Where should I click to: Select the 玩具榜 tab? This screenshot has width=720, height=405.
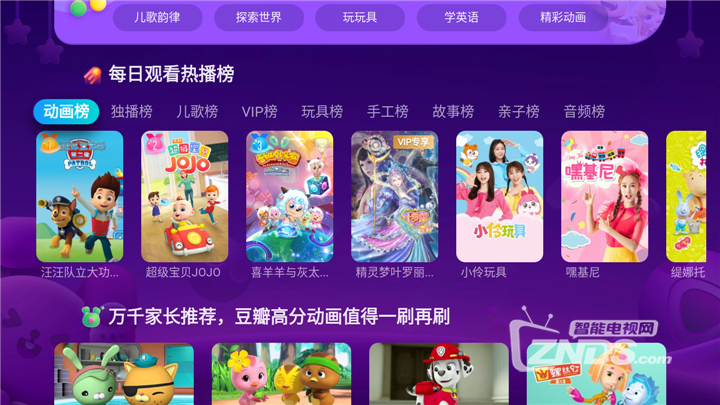[322, 111]
